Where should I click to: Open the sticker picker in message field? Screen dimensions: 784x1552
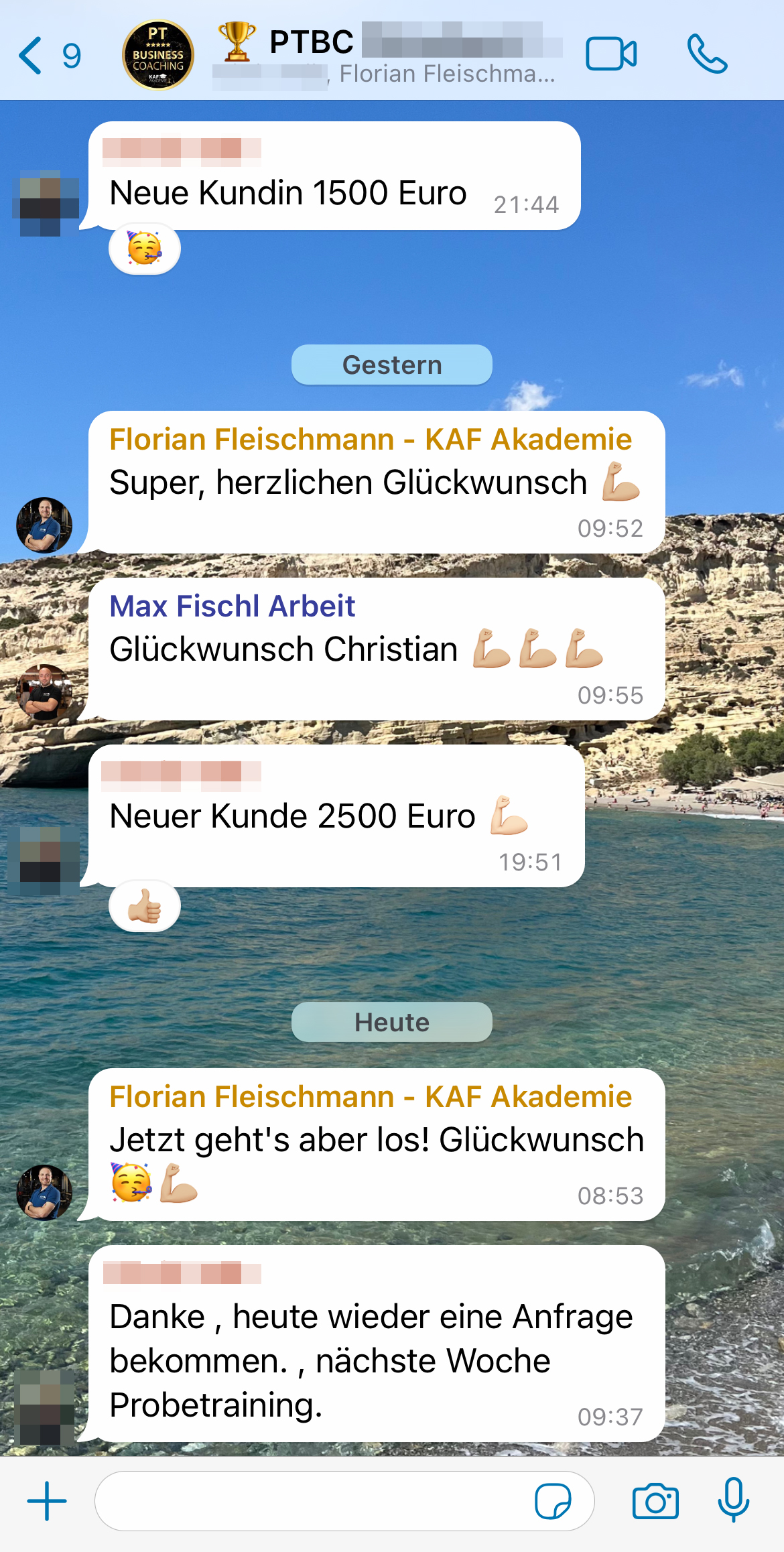click(553, 1500)
